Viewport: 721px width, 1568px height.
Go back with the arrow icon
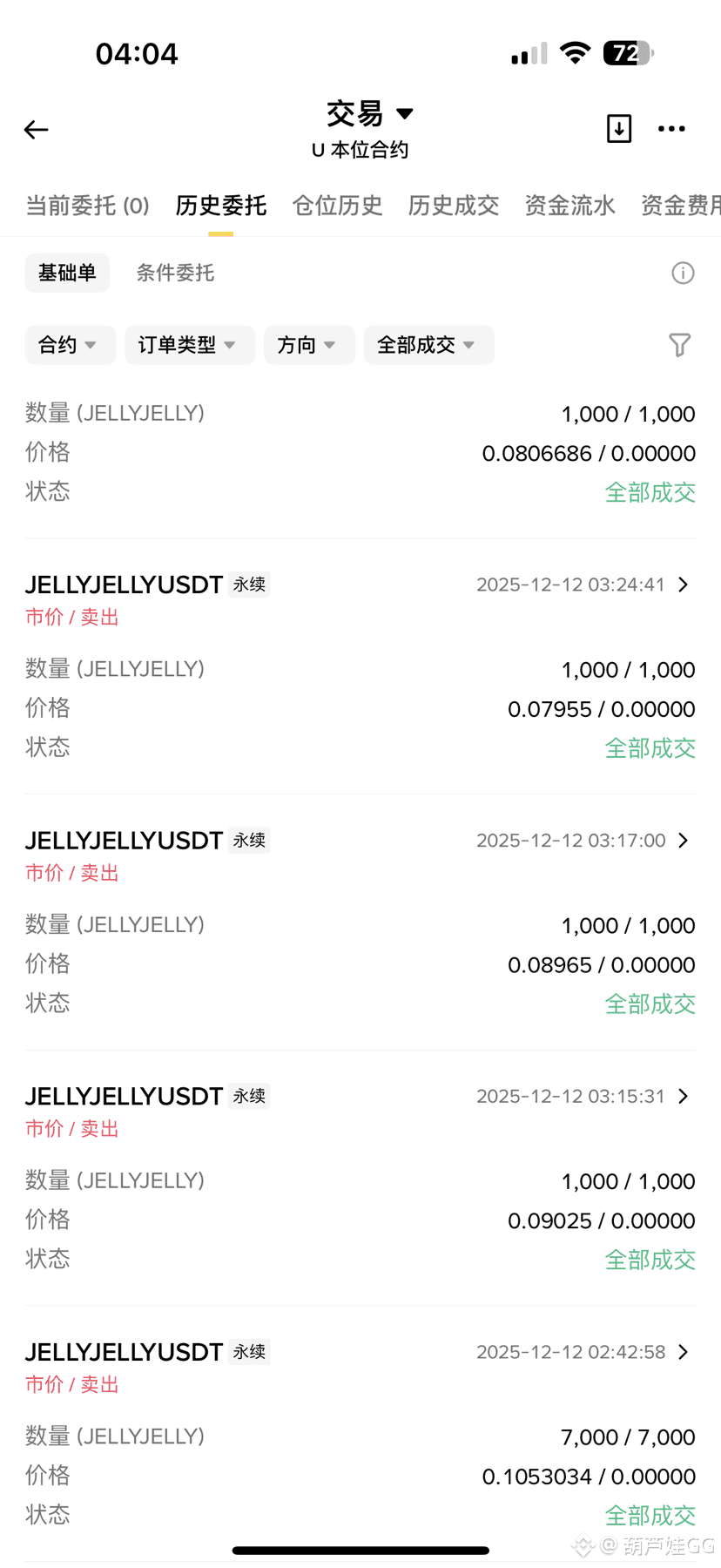(36, 130)
